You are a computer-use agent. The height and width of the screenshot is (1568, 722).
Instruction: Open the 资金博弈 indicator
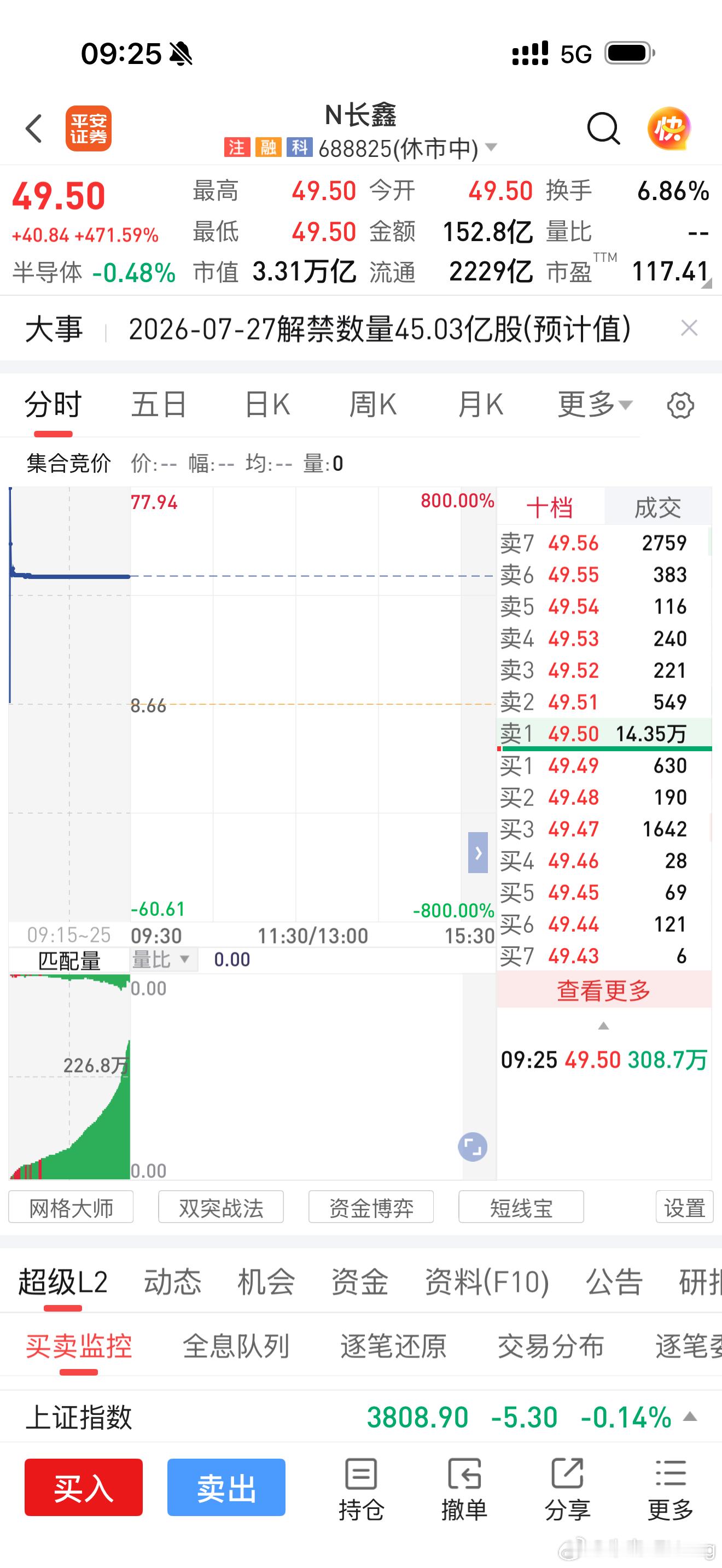point(371,1208)
